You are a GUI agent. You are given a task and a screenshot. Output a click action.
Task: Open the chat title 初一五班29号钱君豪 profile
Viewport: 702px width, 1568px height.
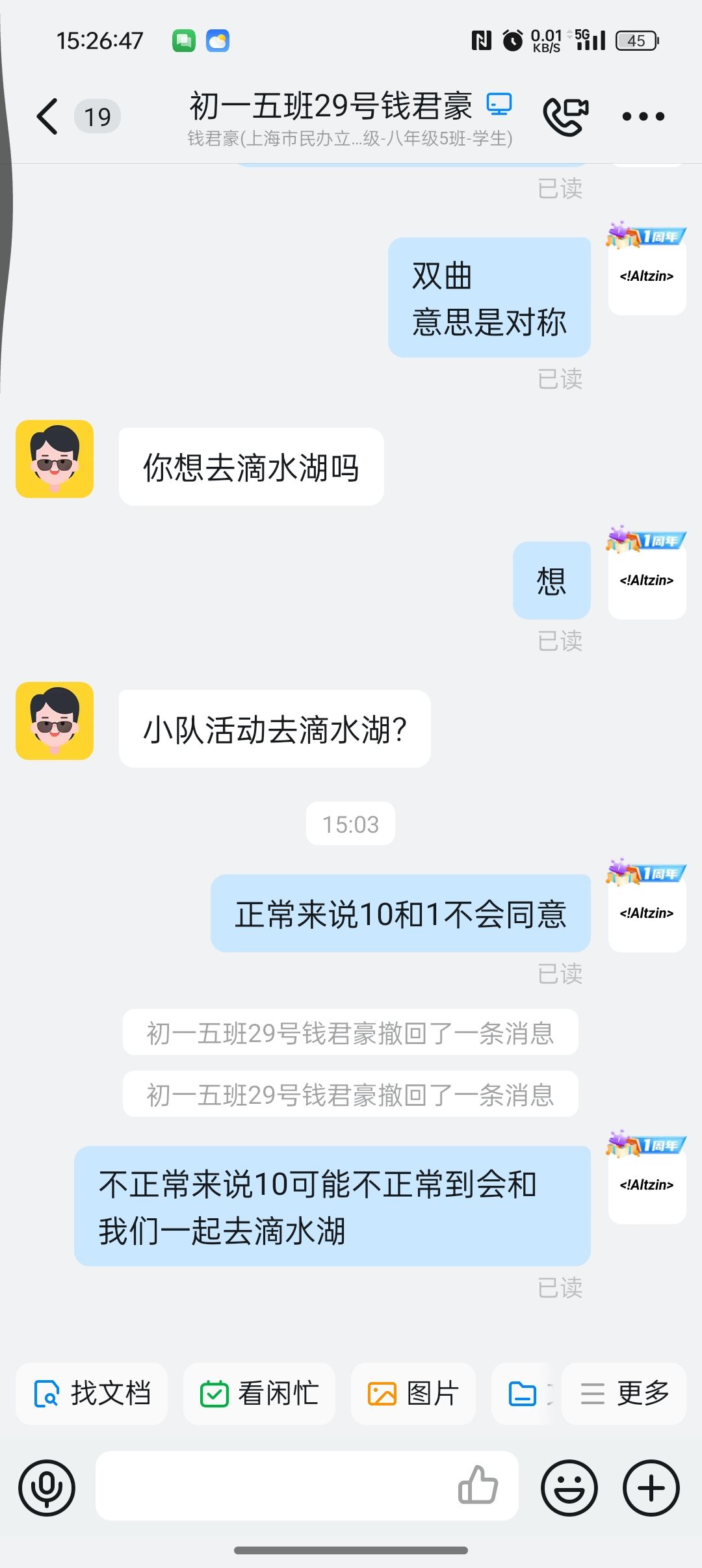[x=331, y=107]
